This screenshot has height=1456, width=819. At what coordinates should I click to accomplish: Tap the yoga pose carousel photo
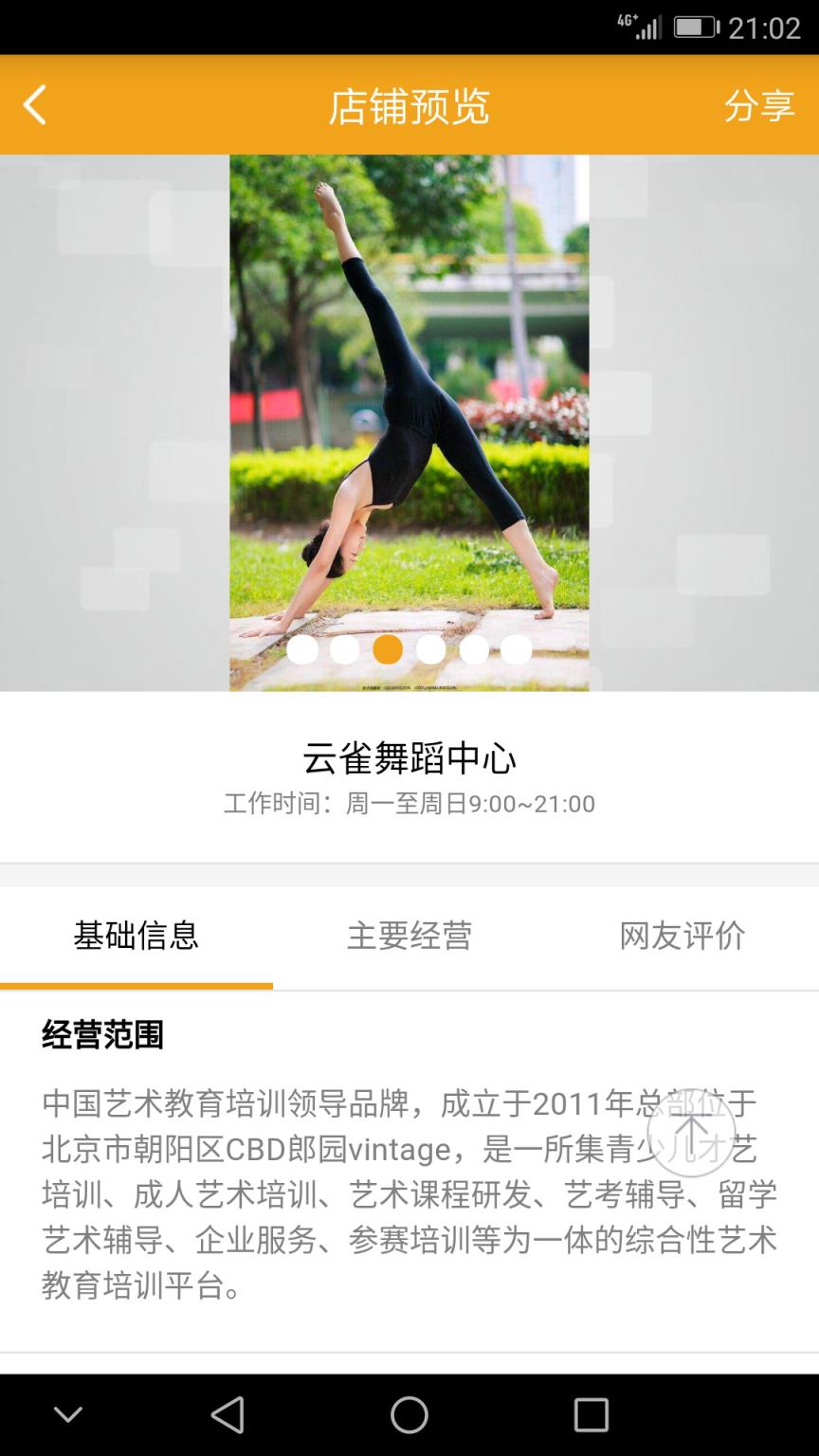(409, 398)
